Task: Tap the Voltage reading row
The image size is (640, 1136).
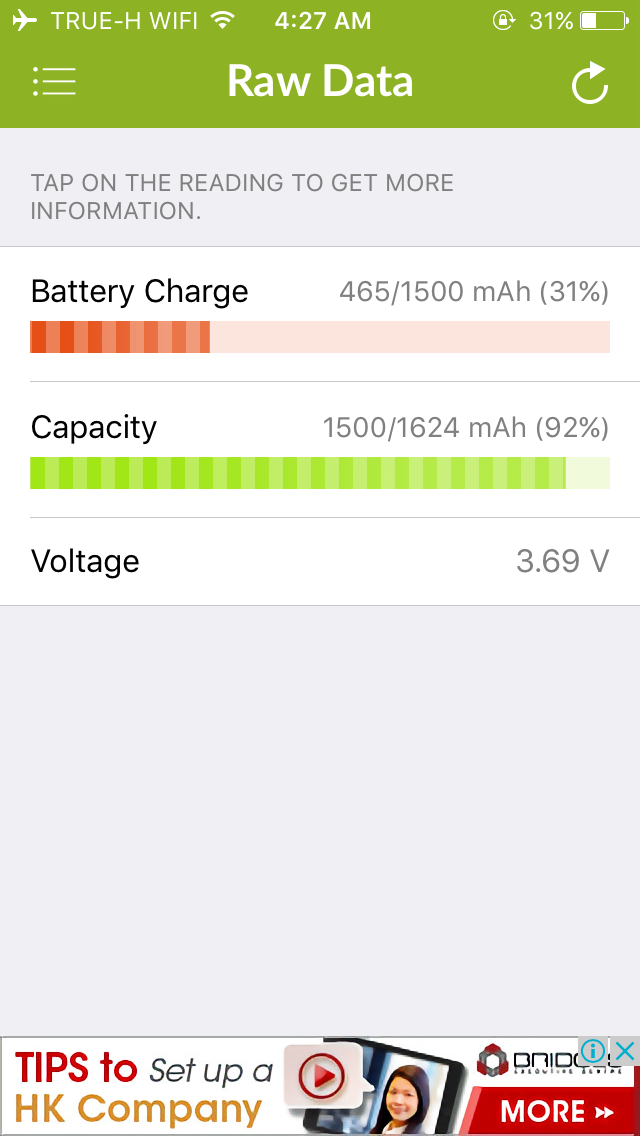Action: (x=320, y=561)
